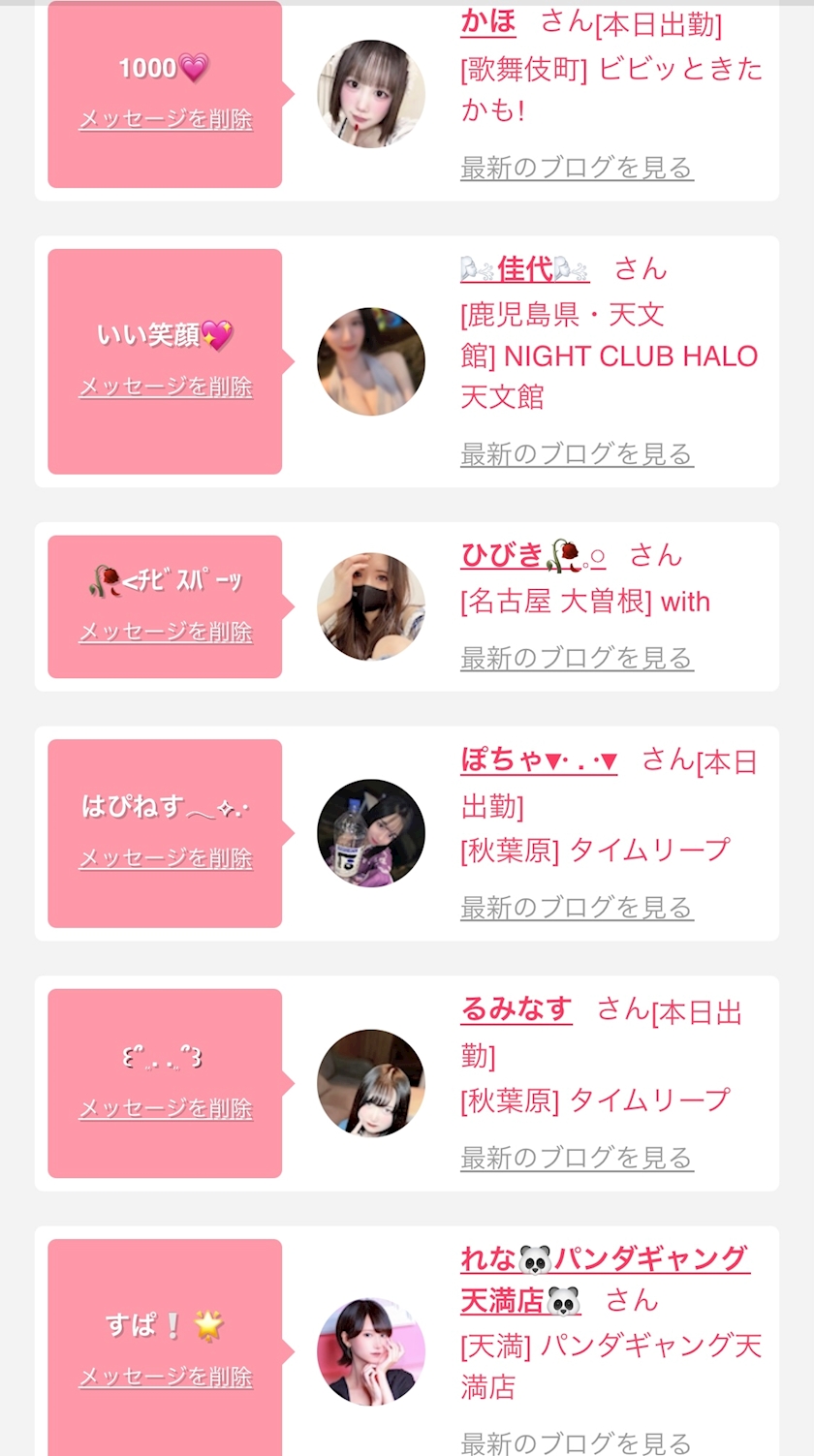This screenshot has width=814, height=1456.
Task: Delete the message sent to るみなす
Action: 166,1108
